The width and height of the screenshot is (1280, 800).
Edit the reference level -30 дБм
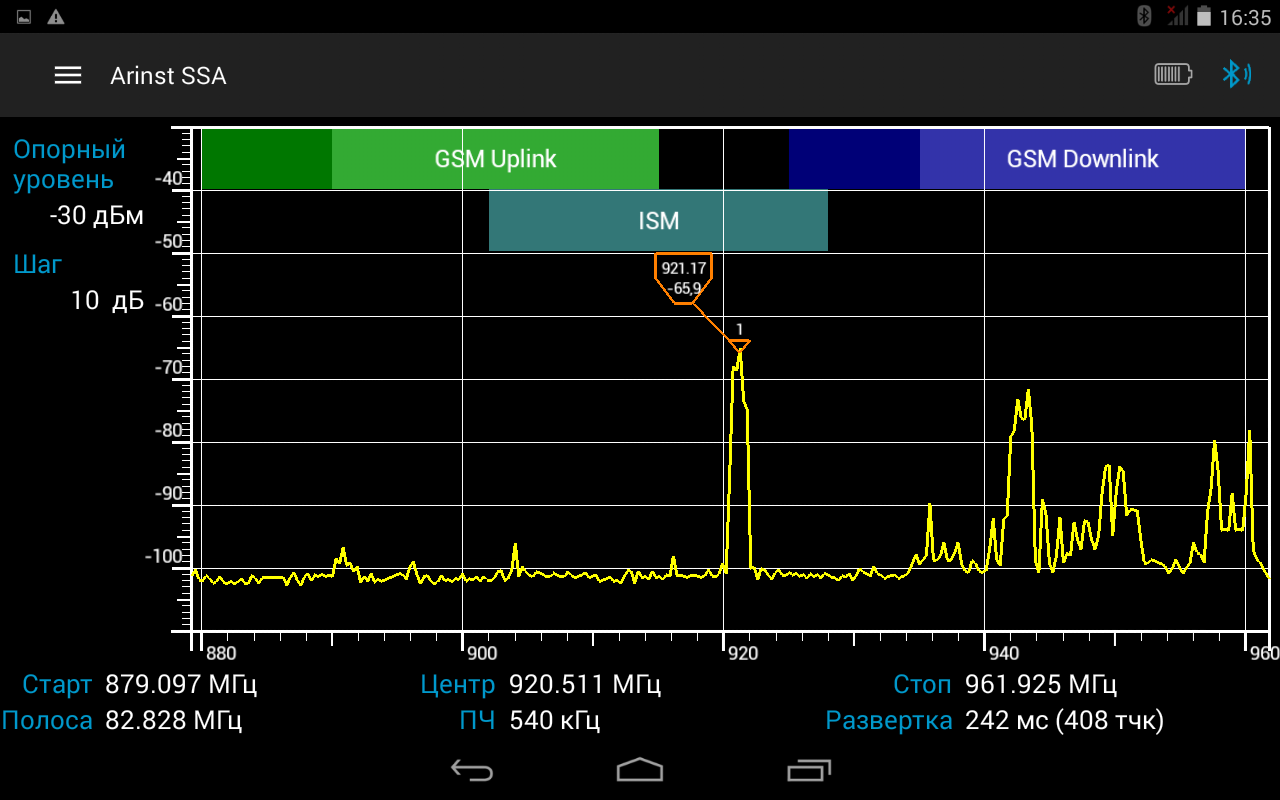pos(97,216)
